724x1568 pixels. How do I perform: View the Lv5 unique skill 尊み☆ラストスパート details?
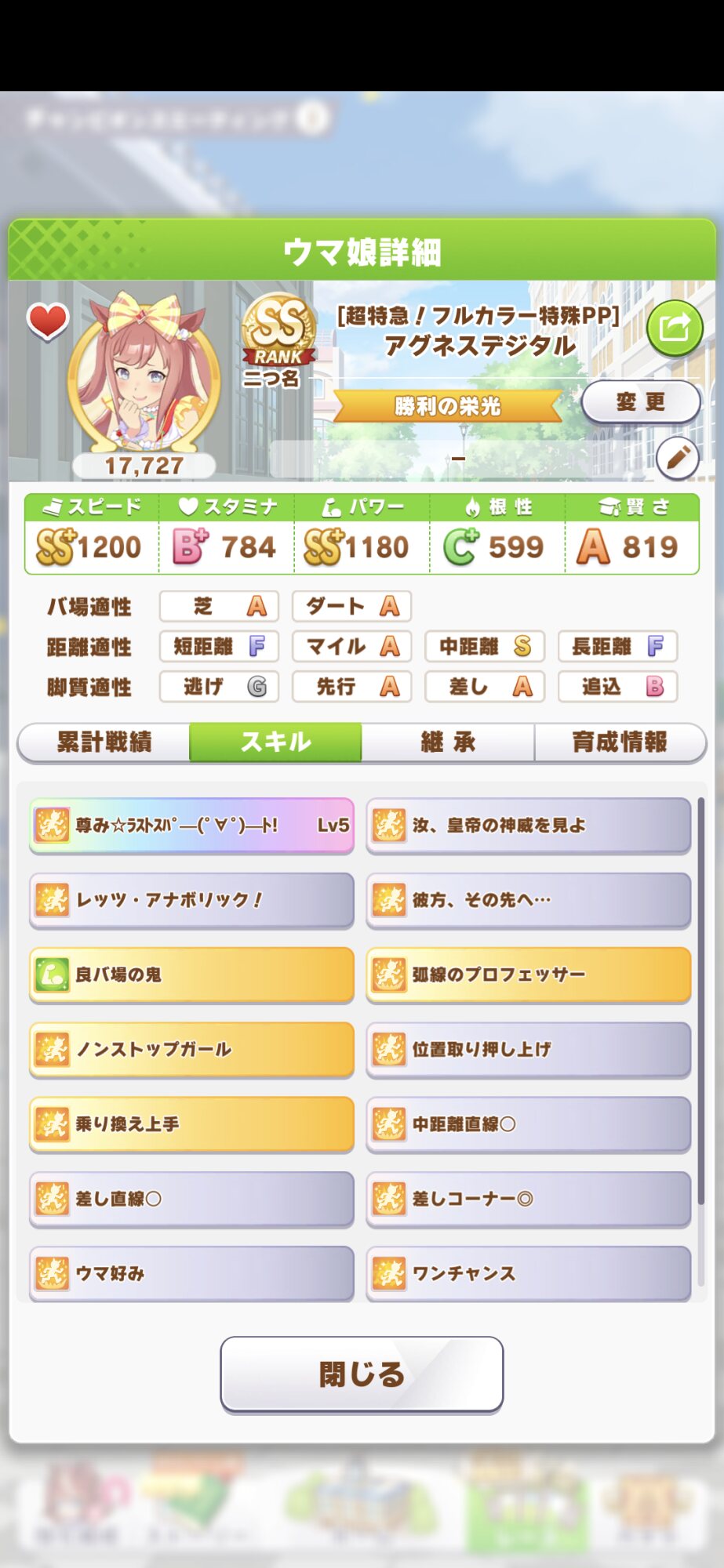pos(191,825)
